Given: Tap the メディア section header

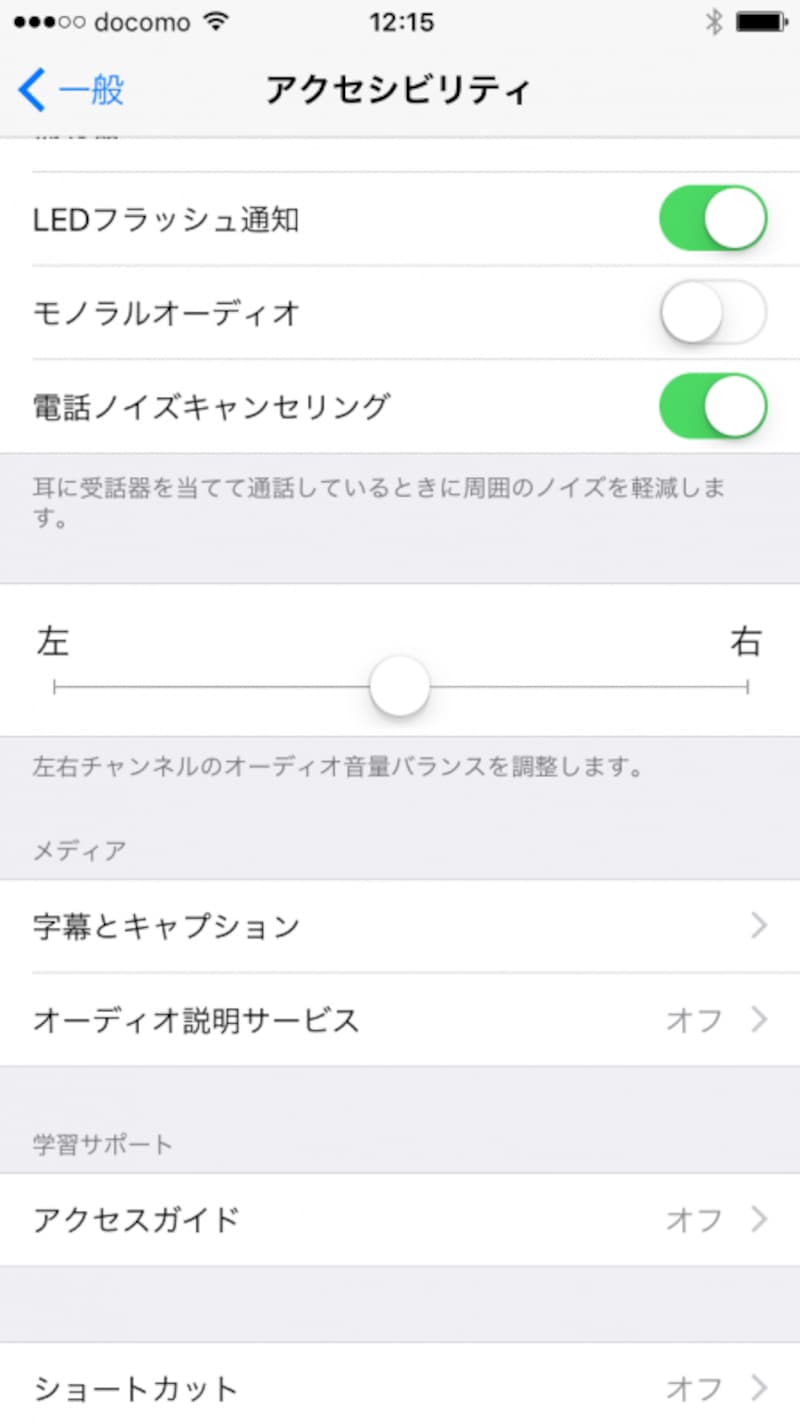Looking at the screenshot, I should (75, 849).
